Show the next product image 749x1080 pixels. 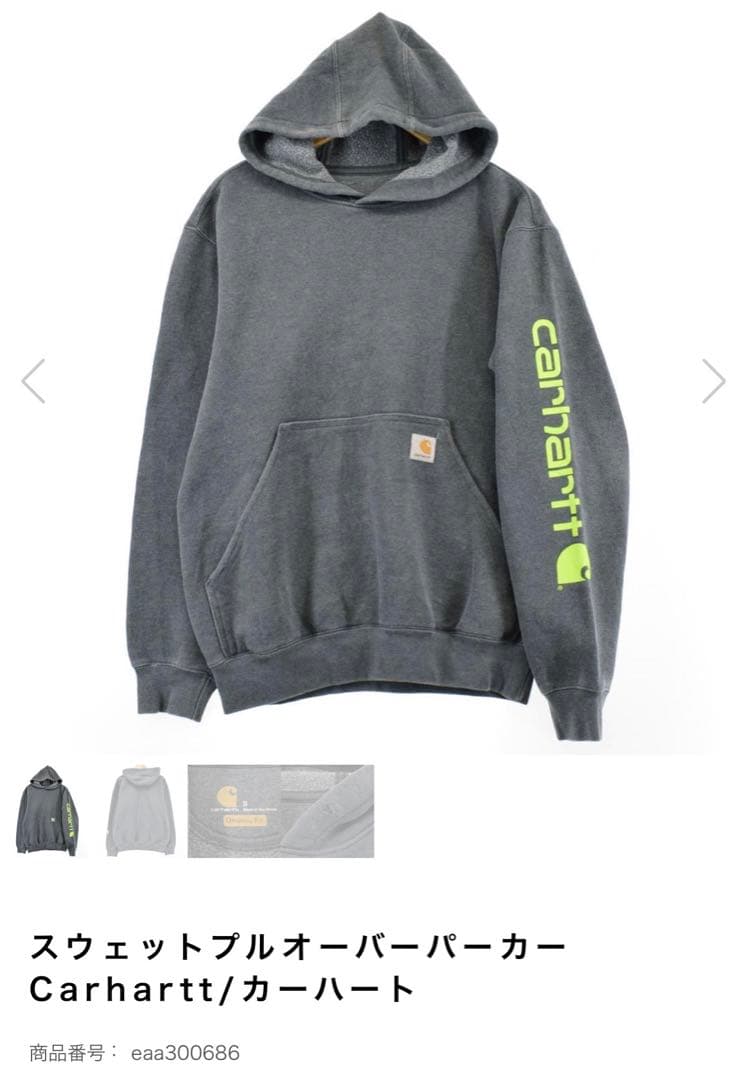[x=713, y=381]
